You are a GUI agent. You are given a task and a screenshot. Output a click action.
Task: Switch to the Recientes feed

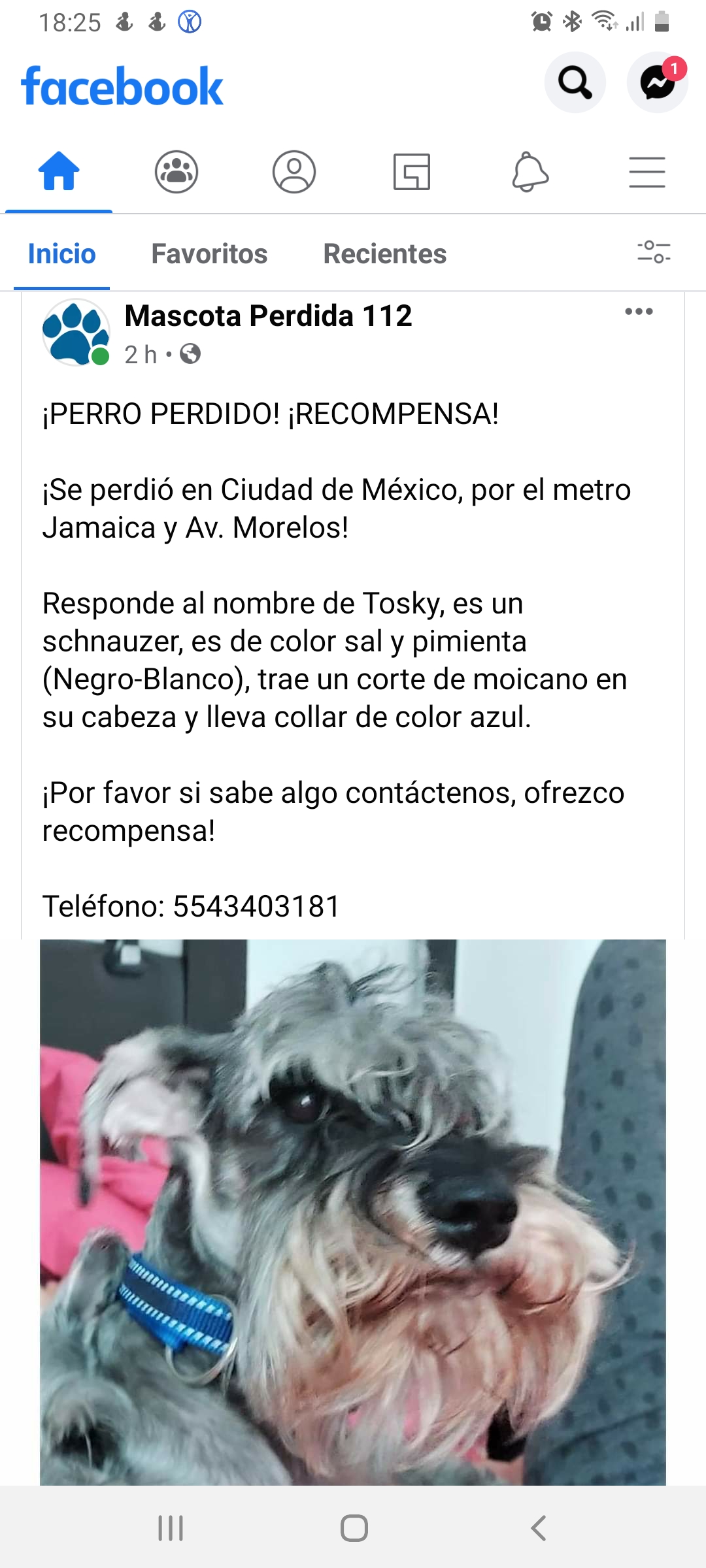tap(384, 254)
